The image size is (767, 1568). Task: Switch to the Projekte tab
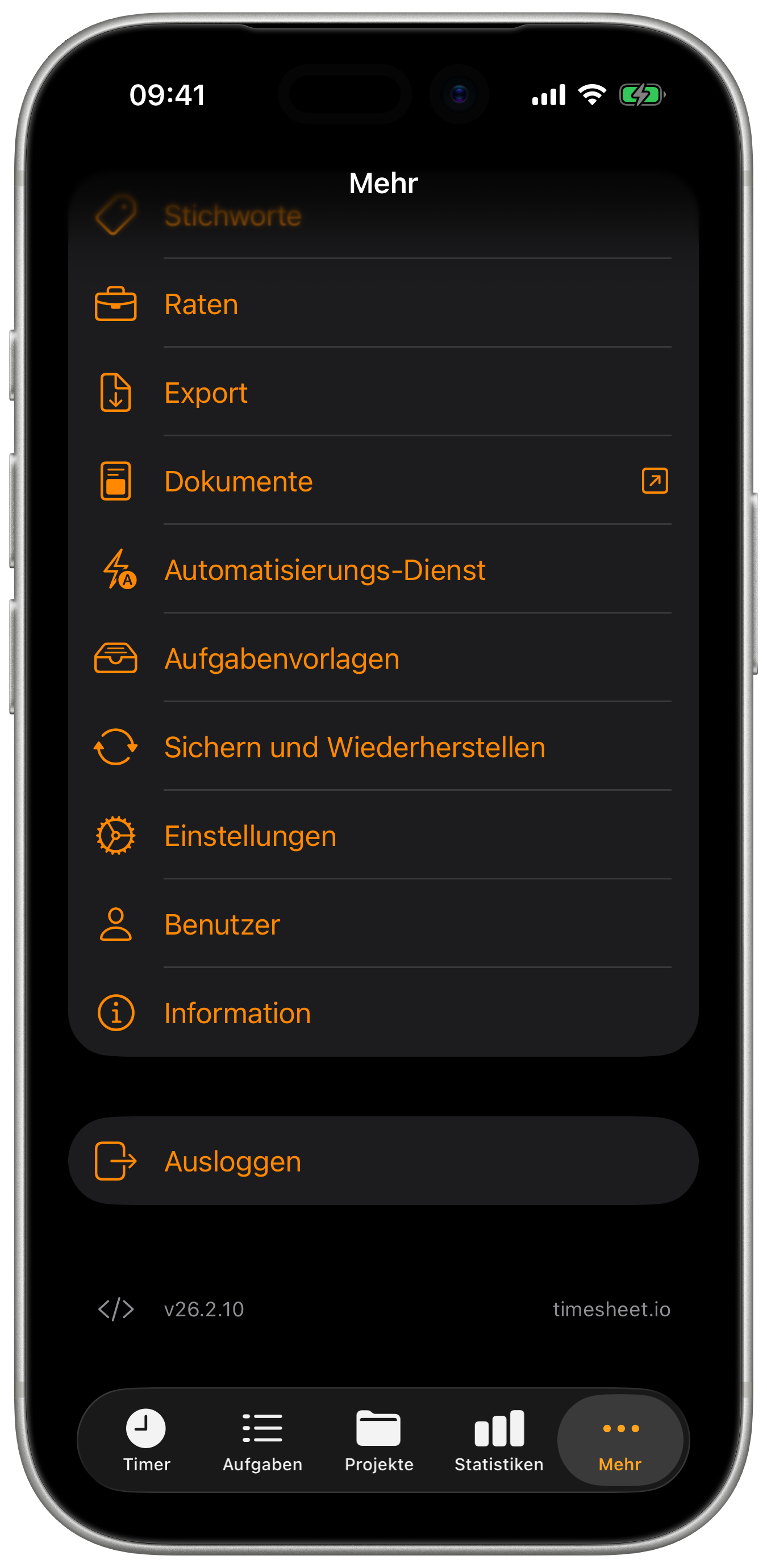(378, 1440)
